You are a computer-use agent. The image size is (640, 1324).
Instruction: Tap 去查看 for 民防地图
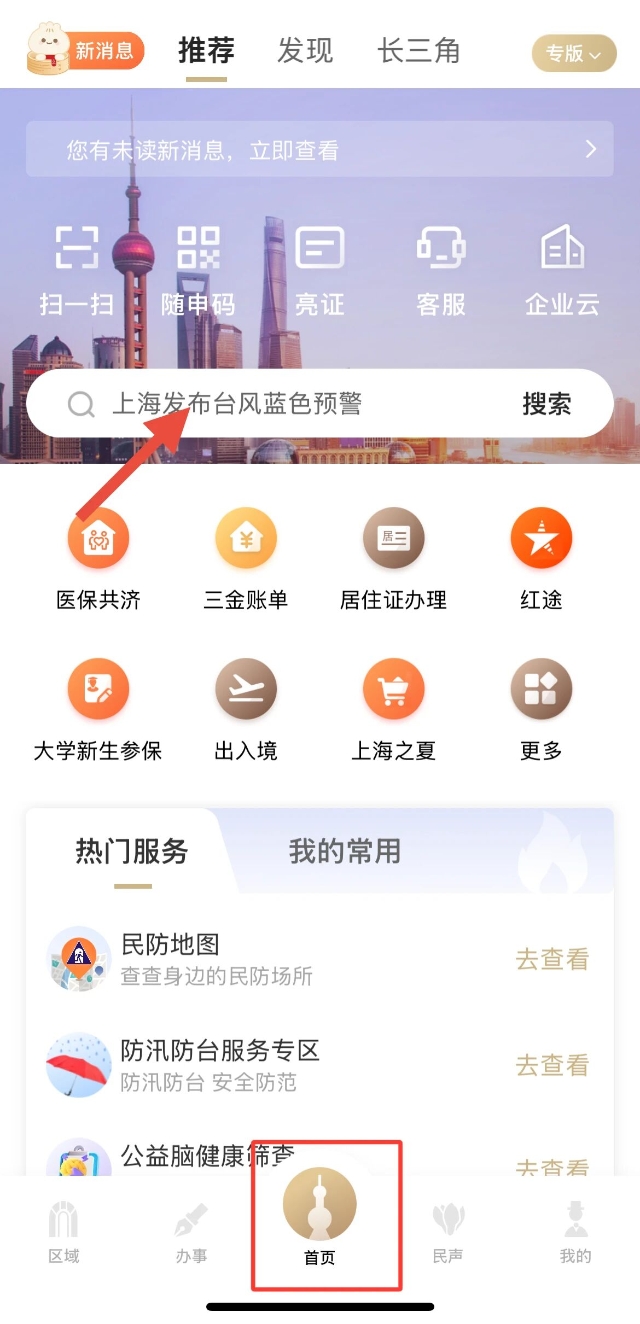click(x=552, y=959)
